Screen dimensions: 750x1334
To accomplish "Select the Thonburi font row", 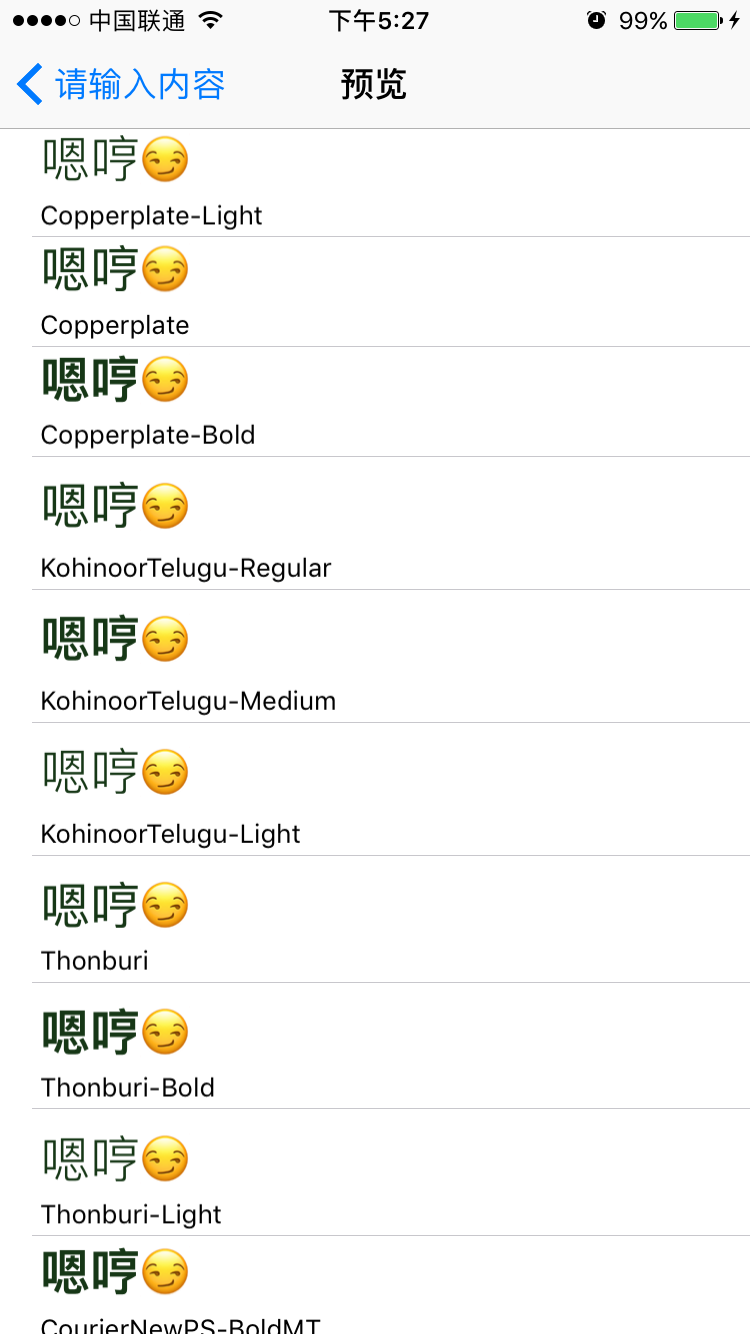I will [x=375, y=920].
